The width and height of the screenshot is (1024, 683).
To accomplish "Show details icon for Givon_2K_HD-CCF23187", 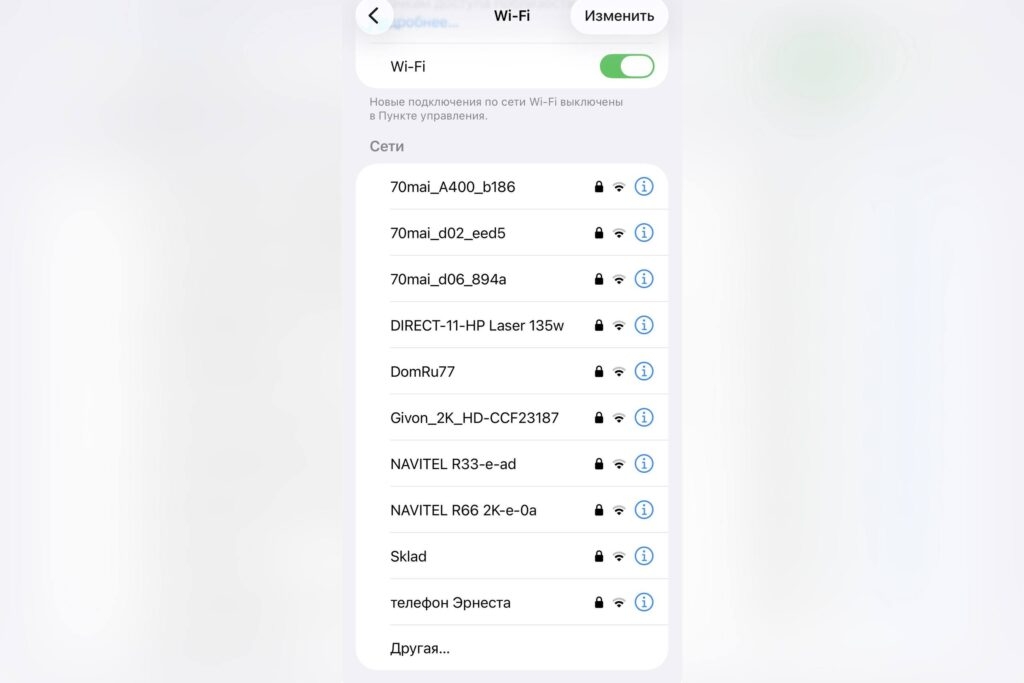I will click(x=644, y=417).
